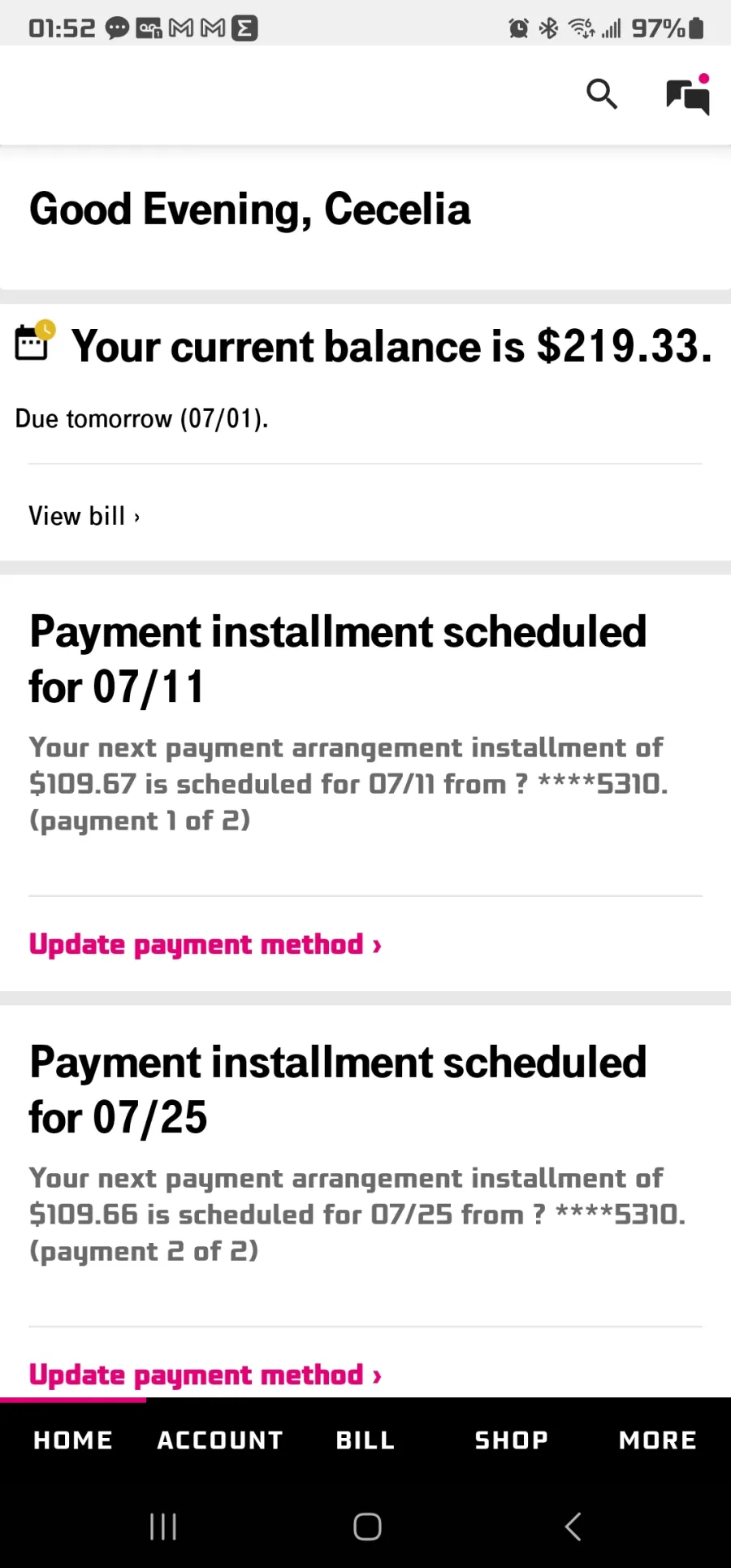Open the More tab

click(658, 1440)
